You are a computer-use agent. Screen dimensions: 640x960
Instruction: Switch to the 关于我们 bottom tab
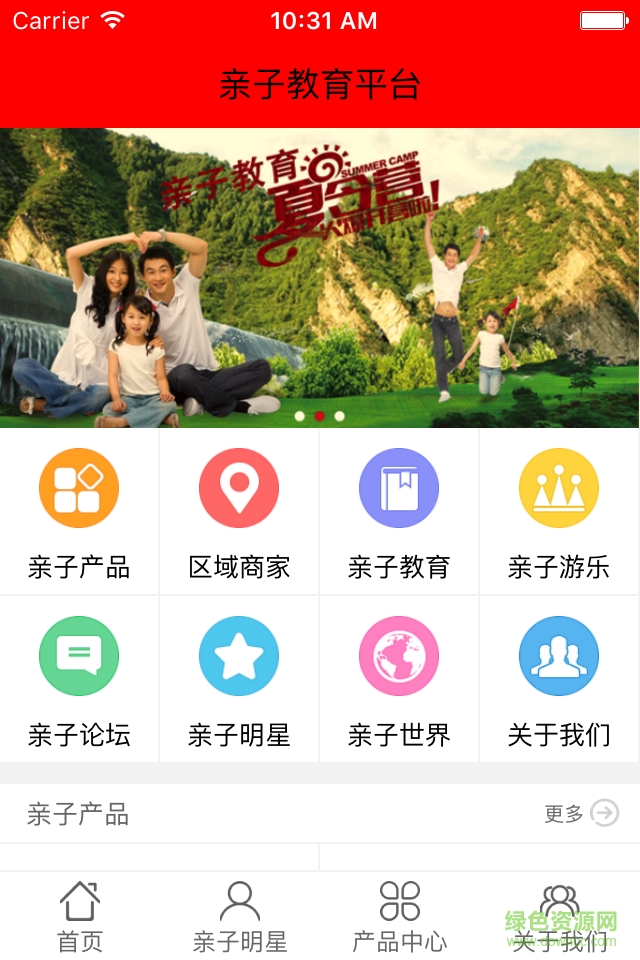pyautogui.click(x=560, y=916)
